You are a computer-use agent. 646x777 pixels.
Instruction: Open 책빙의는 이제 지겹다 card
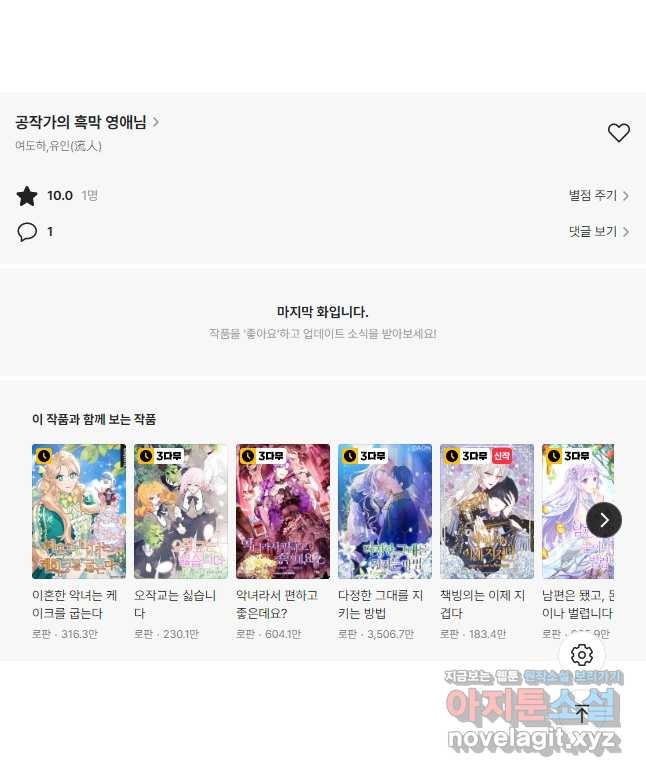[x=487, y=511]
